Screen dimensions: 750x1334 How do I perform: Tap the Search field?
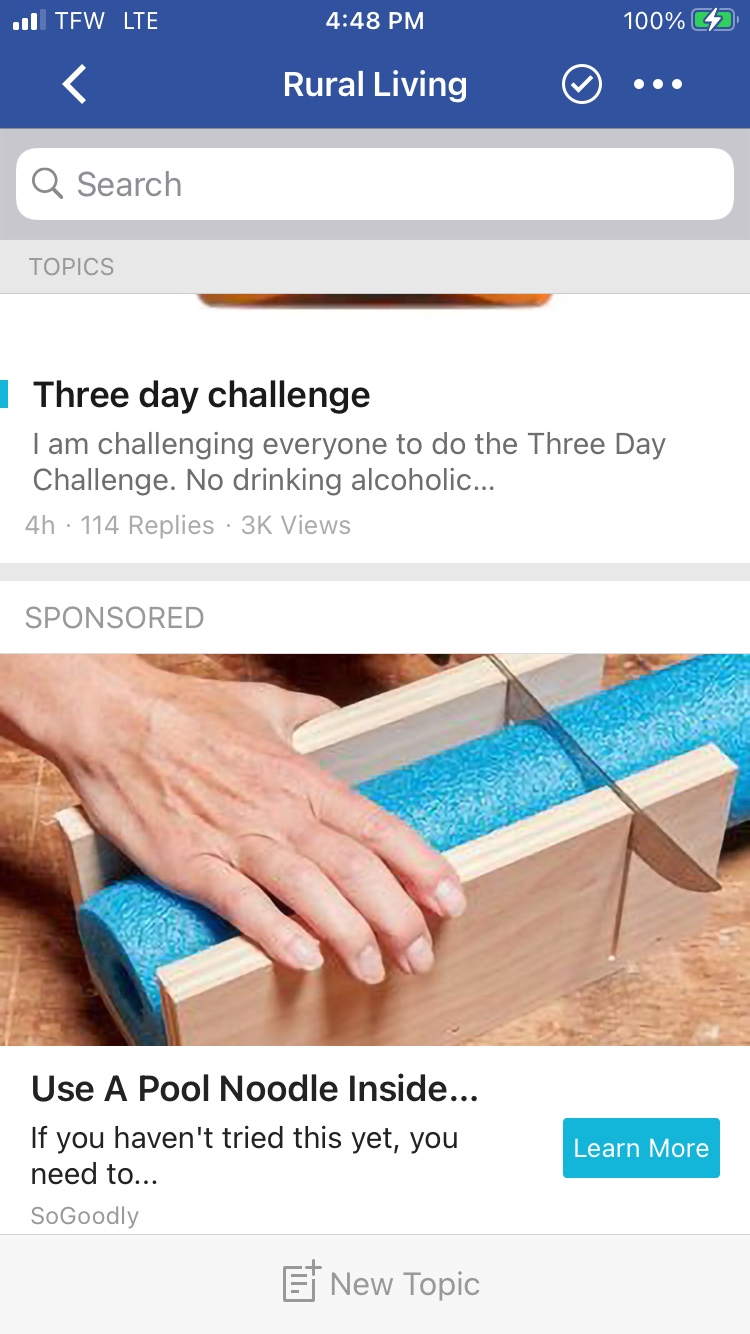pos(375,184)
